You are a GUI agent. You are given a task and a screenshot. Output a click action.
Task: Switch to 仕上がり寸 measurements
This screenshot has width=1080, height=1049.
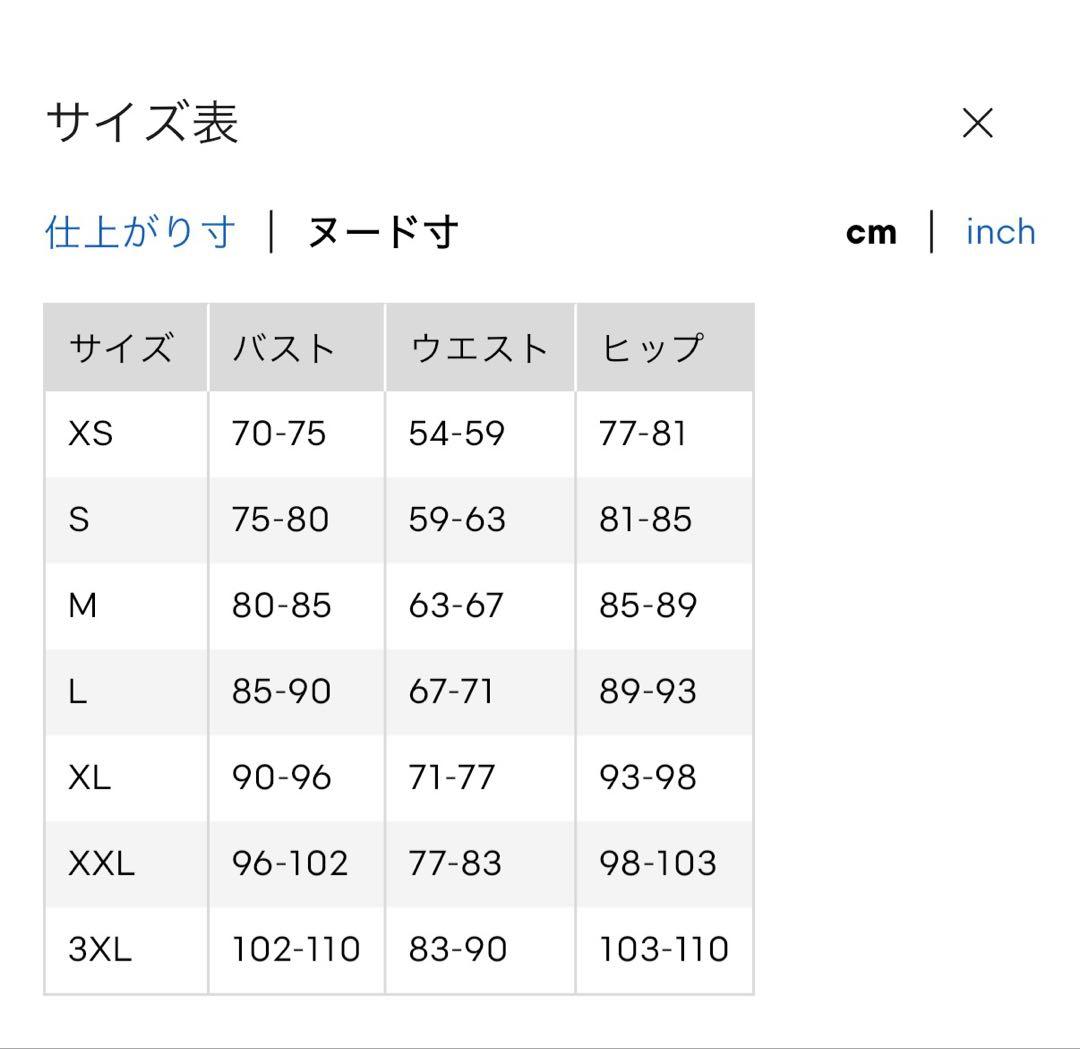[x=141, y=231]
